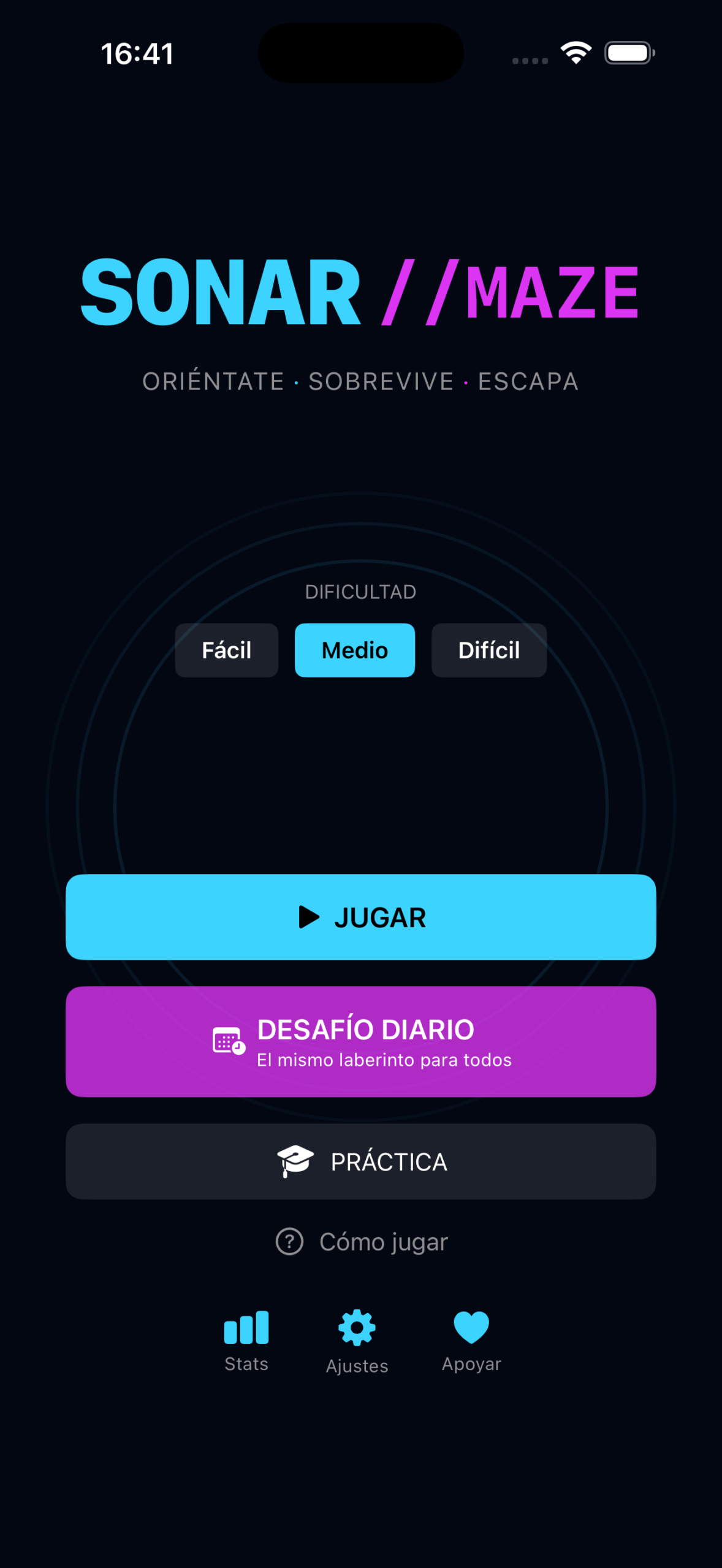Open Ajustes settings
This screenshot has width=722, height=1568.
[x=357, y=1341]
